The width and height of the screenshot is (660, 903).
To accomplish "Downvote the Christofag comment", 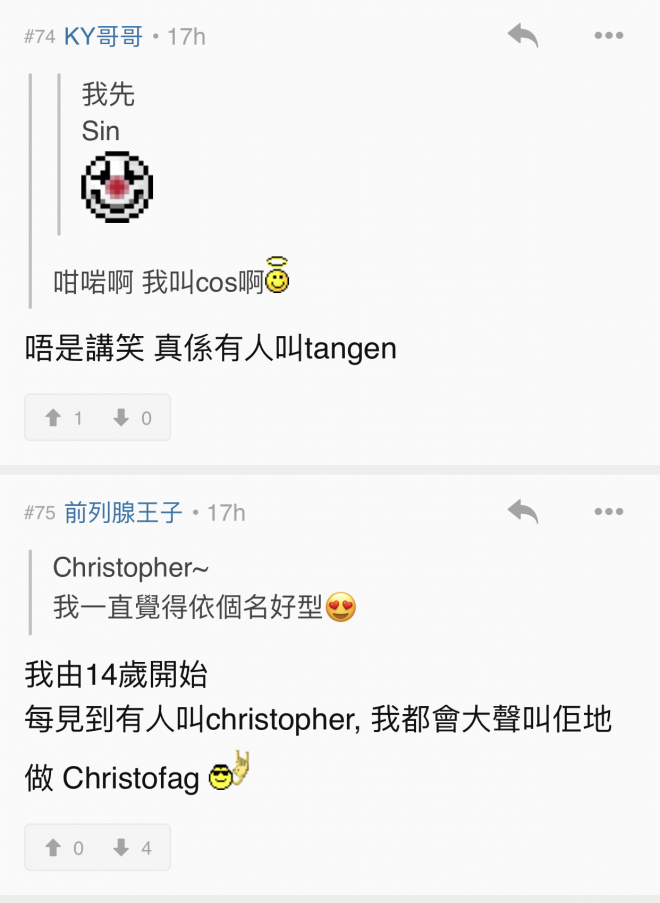I will pos(133,848).
